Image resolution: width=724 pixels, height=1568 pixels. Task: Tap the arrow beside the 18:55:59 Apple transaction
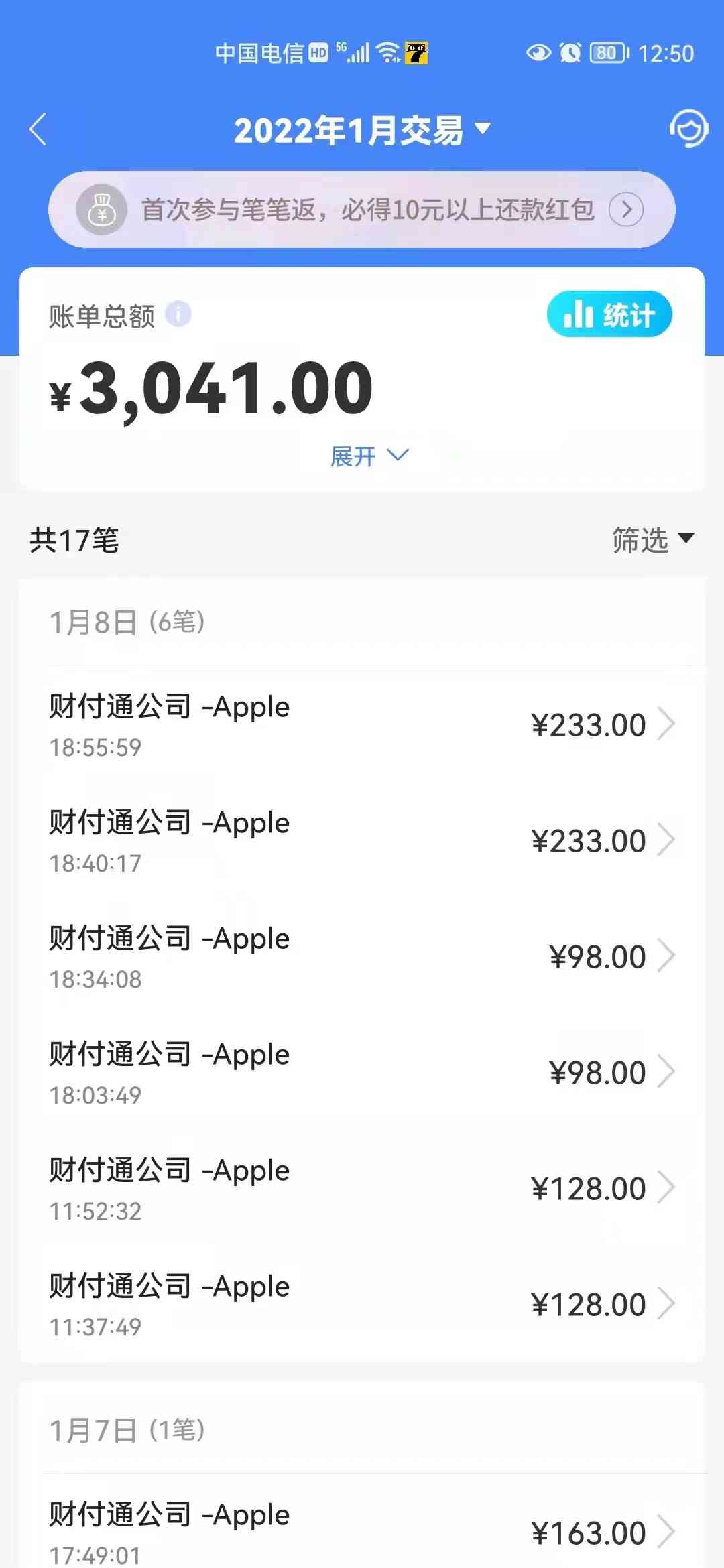point(668,724)
